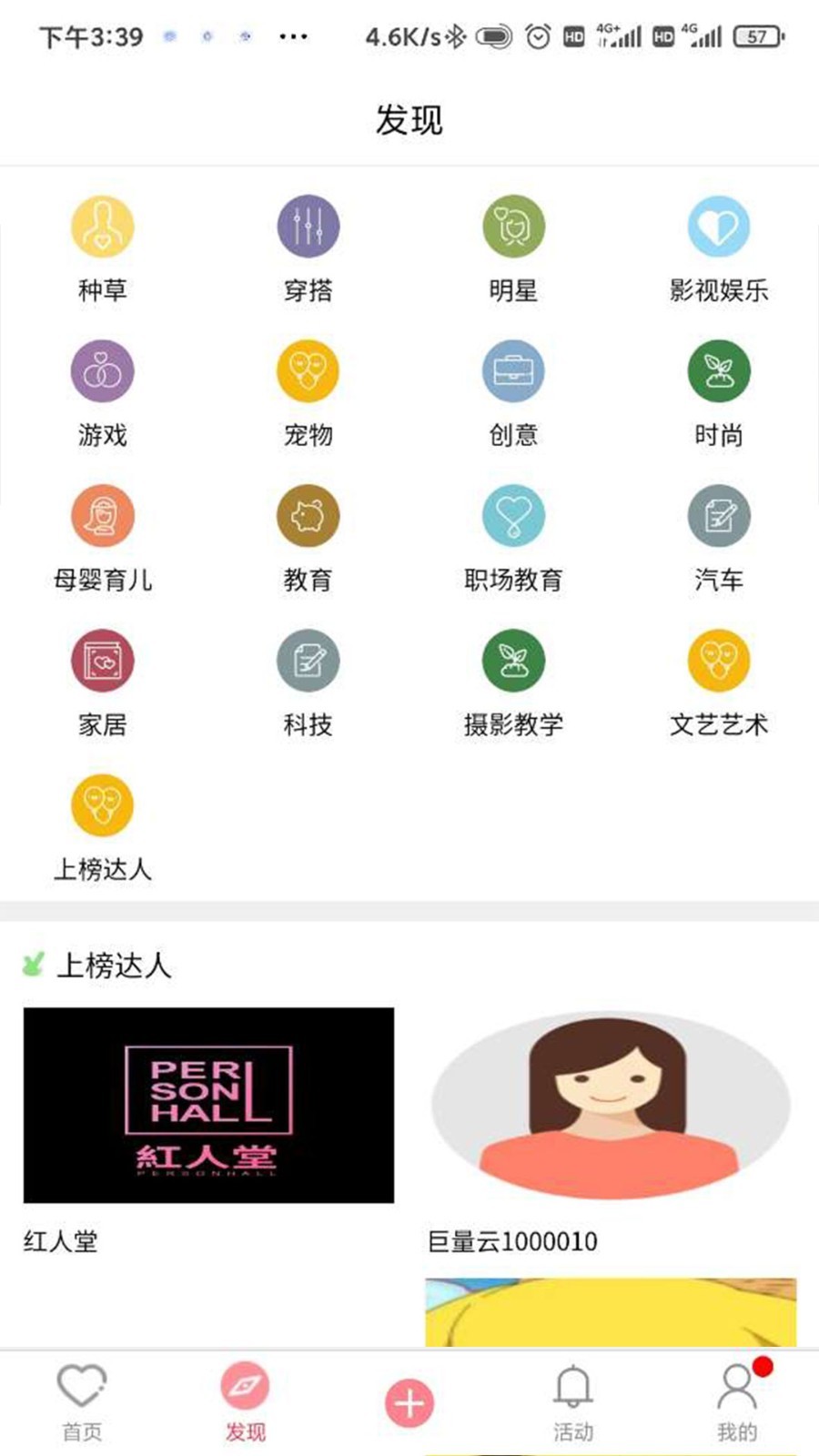
Task: Open 巨量云1000010 profile card
Action: point(611,1105)
